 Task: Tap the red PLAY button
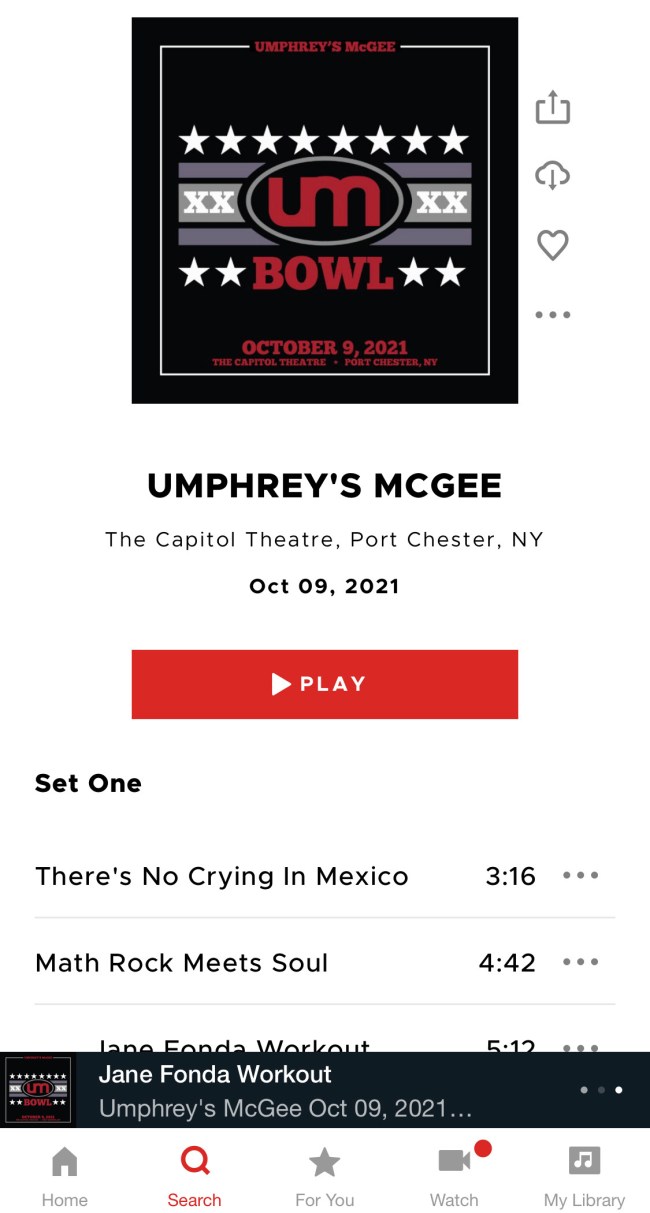pyautogui.click(x=324, y=684)
